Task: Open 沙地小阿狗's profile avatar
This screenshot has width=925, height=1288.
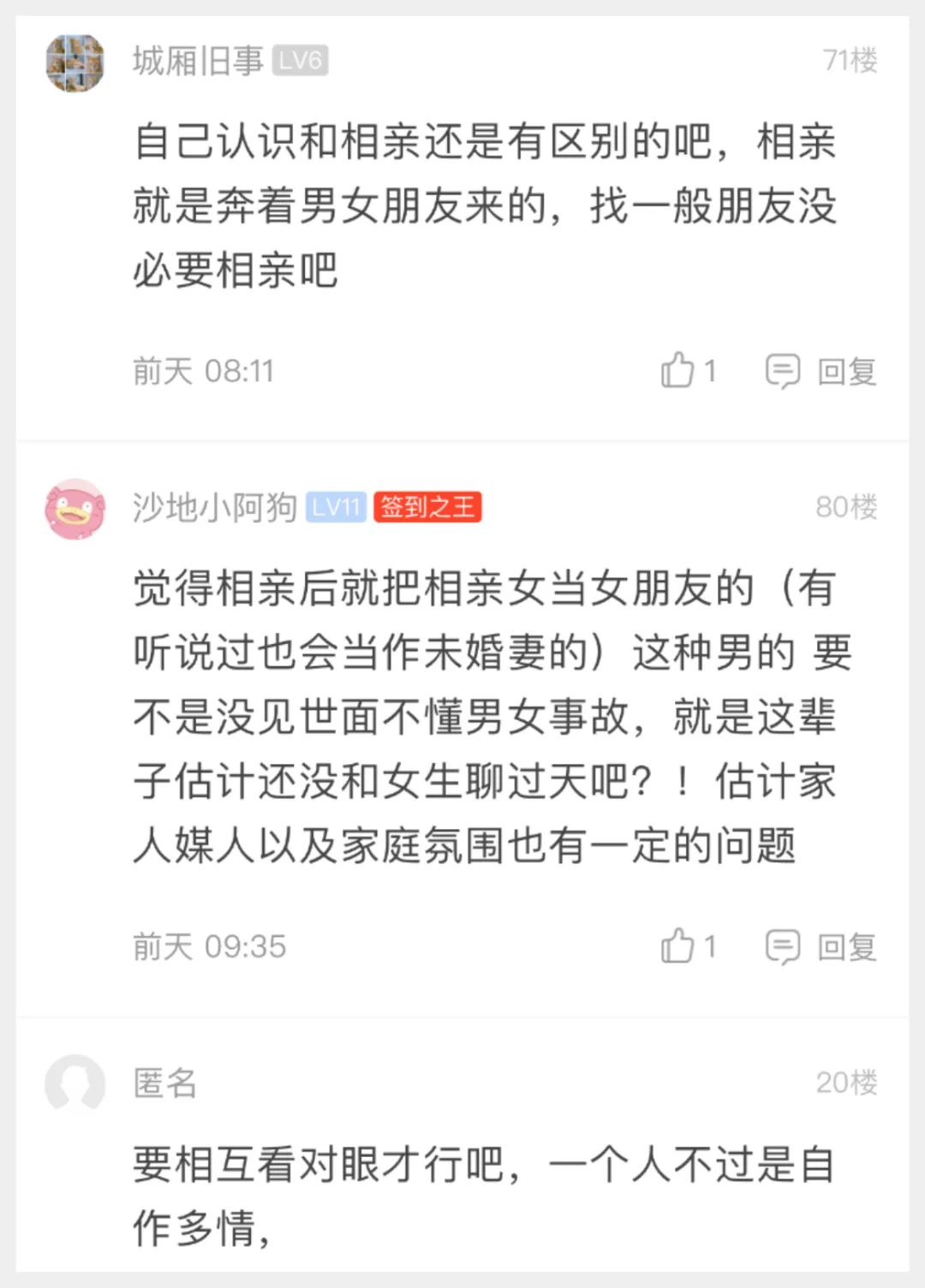Action: tap(75, 510)
